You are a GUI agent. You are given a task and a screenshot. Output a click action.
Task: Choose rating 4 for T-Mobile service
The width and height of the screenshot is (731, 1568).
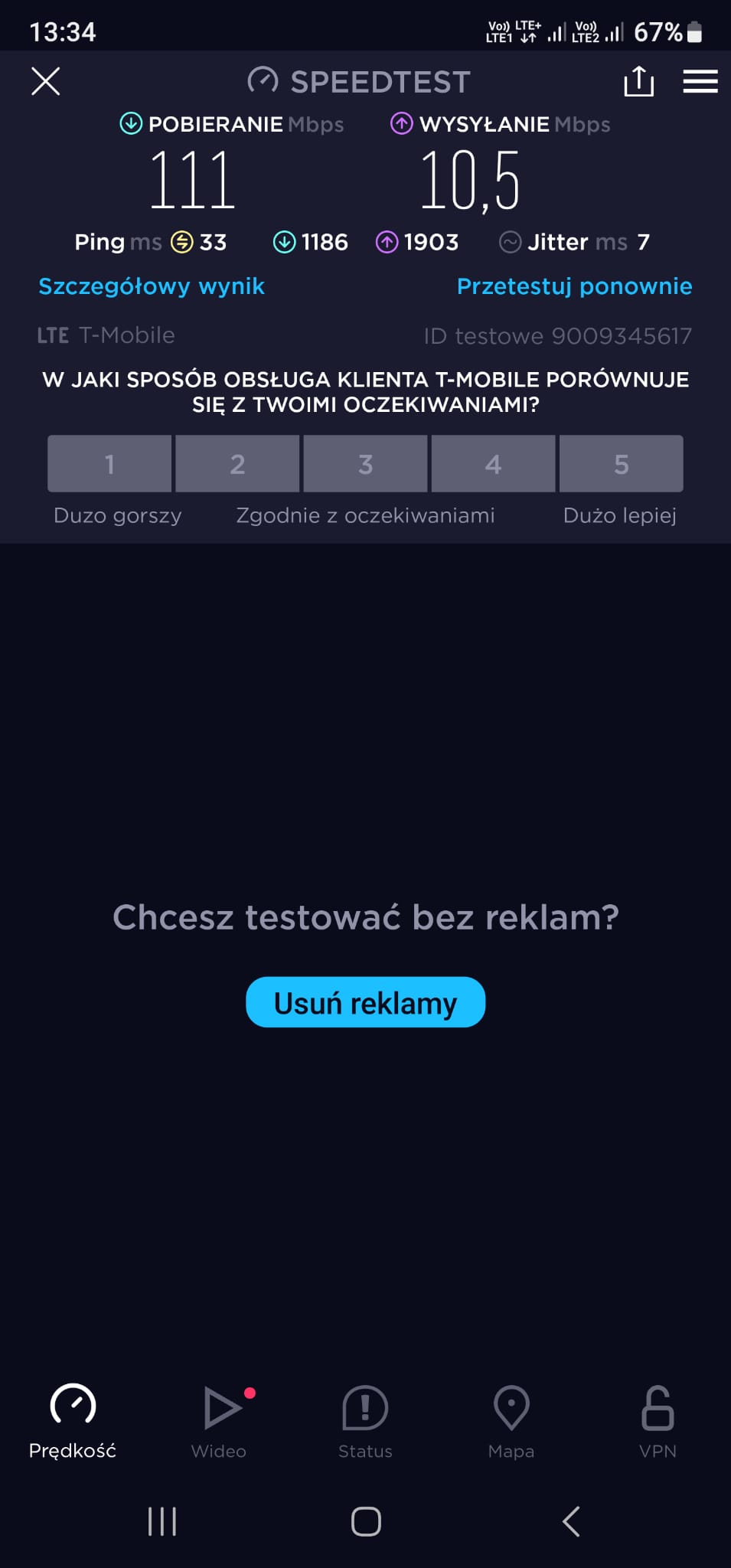click(493, 464)
